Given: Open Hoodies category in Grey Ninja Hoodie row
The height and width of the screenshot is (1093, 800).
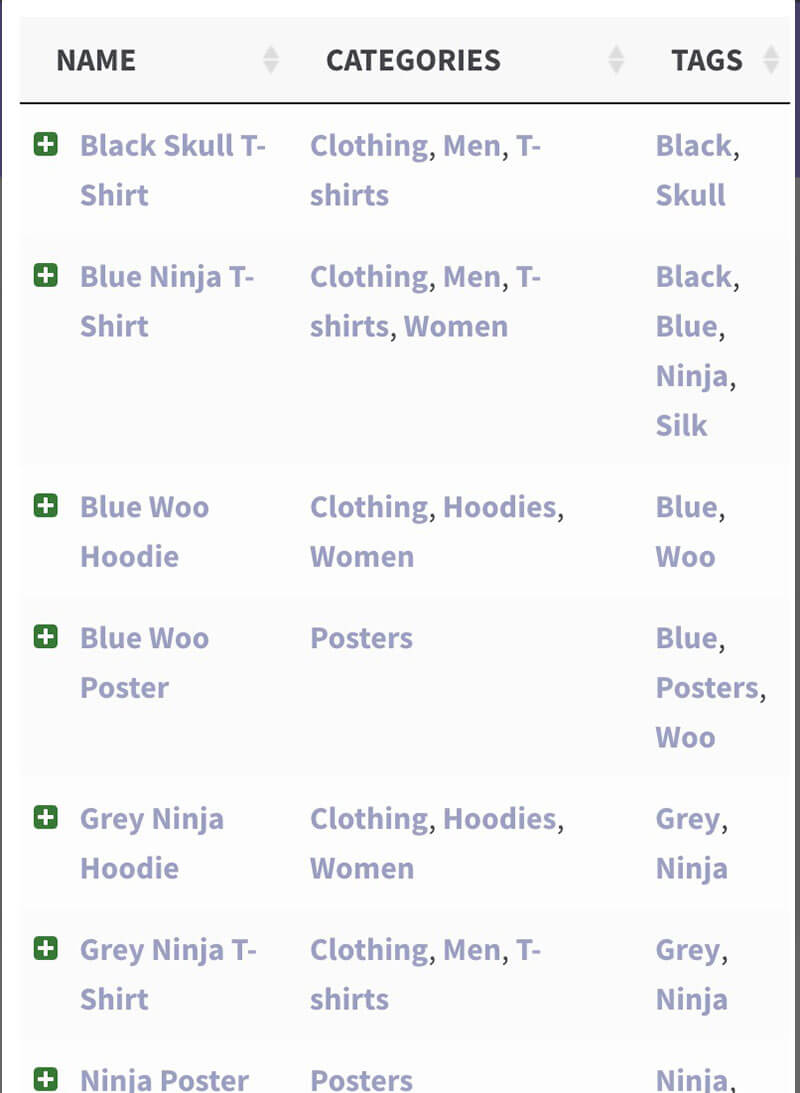Looking at the screenshot, I should [499, 819].
